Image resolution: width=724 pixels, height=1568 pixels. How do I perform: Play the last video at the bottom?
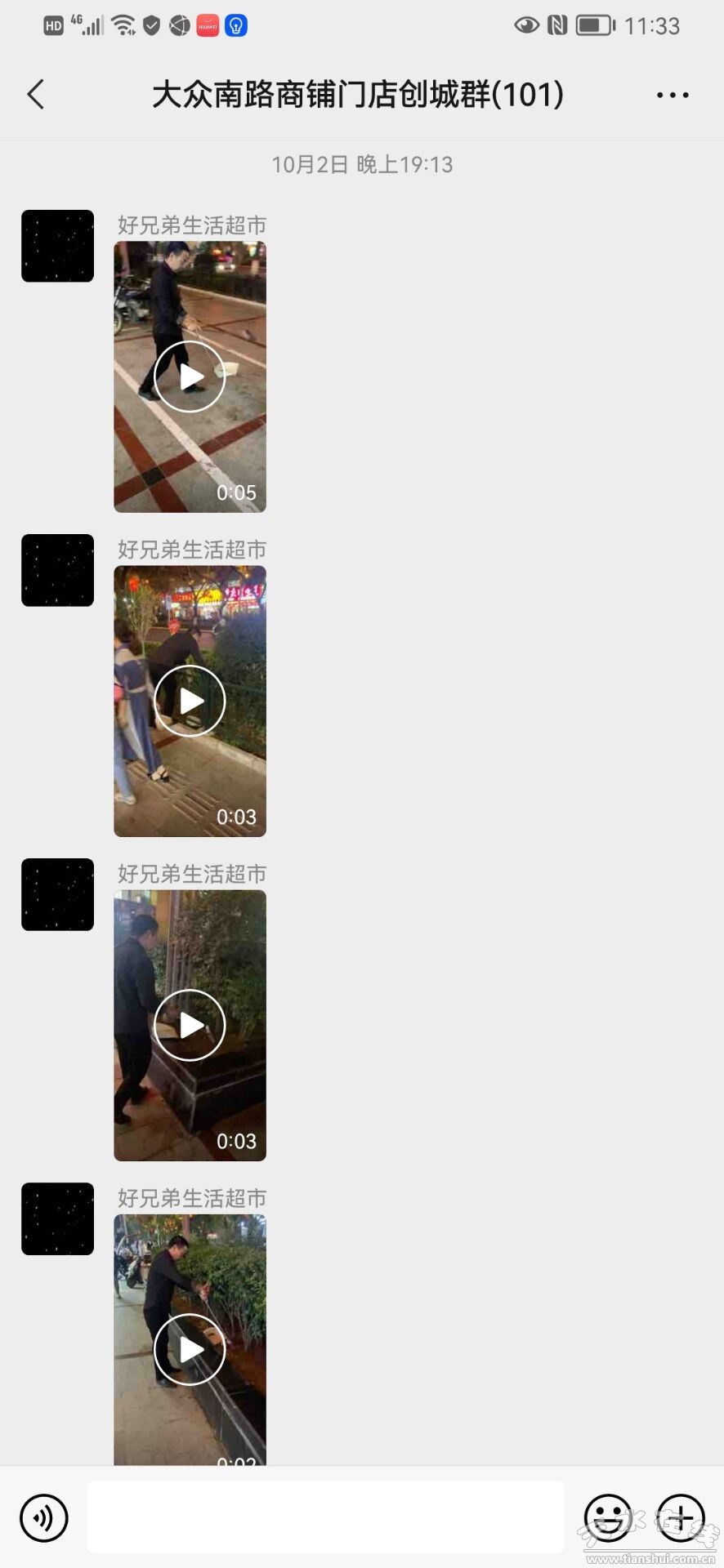coord(190,1349)
